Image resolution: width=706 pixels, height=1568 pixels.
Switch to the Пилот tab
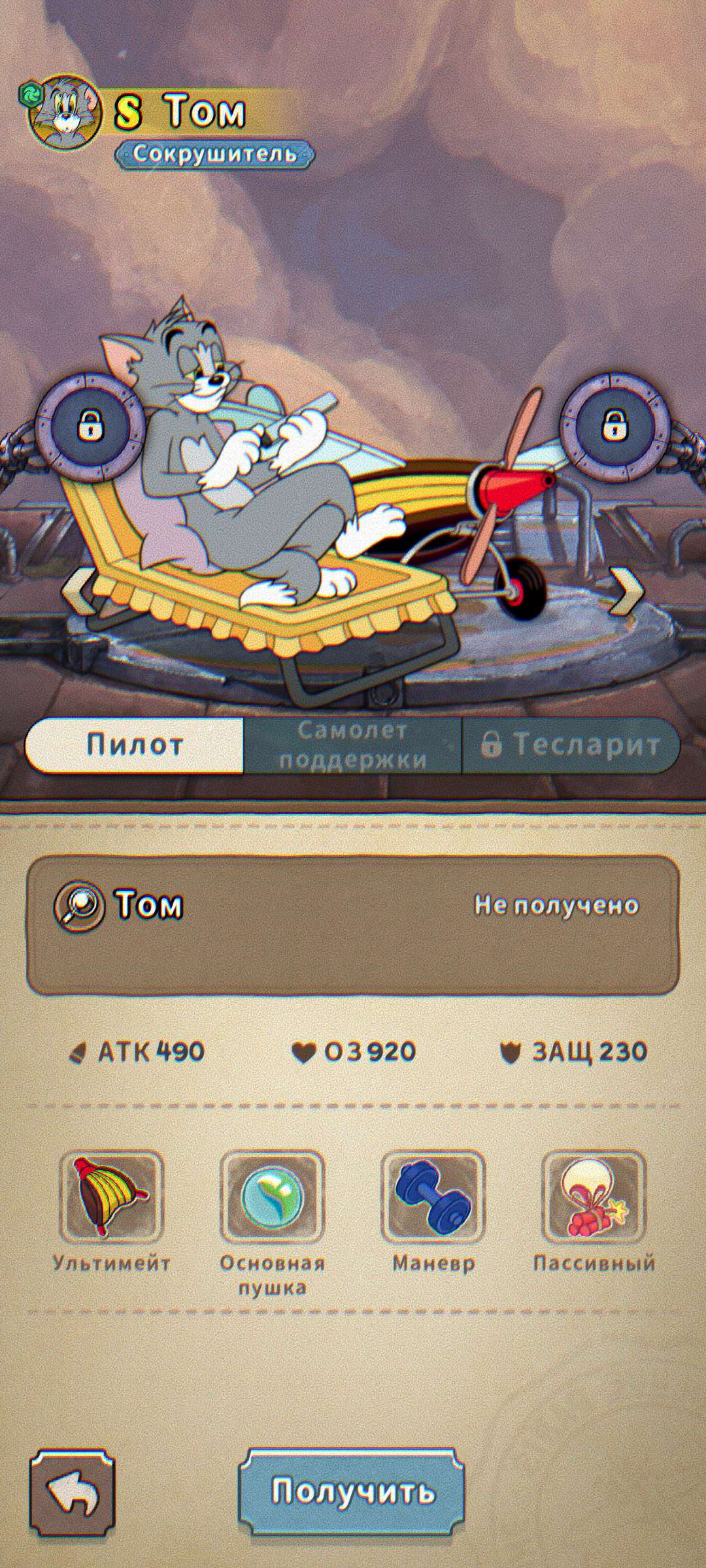[135, 745]
